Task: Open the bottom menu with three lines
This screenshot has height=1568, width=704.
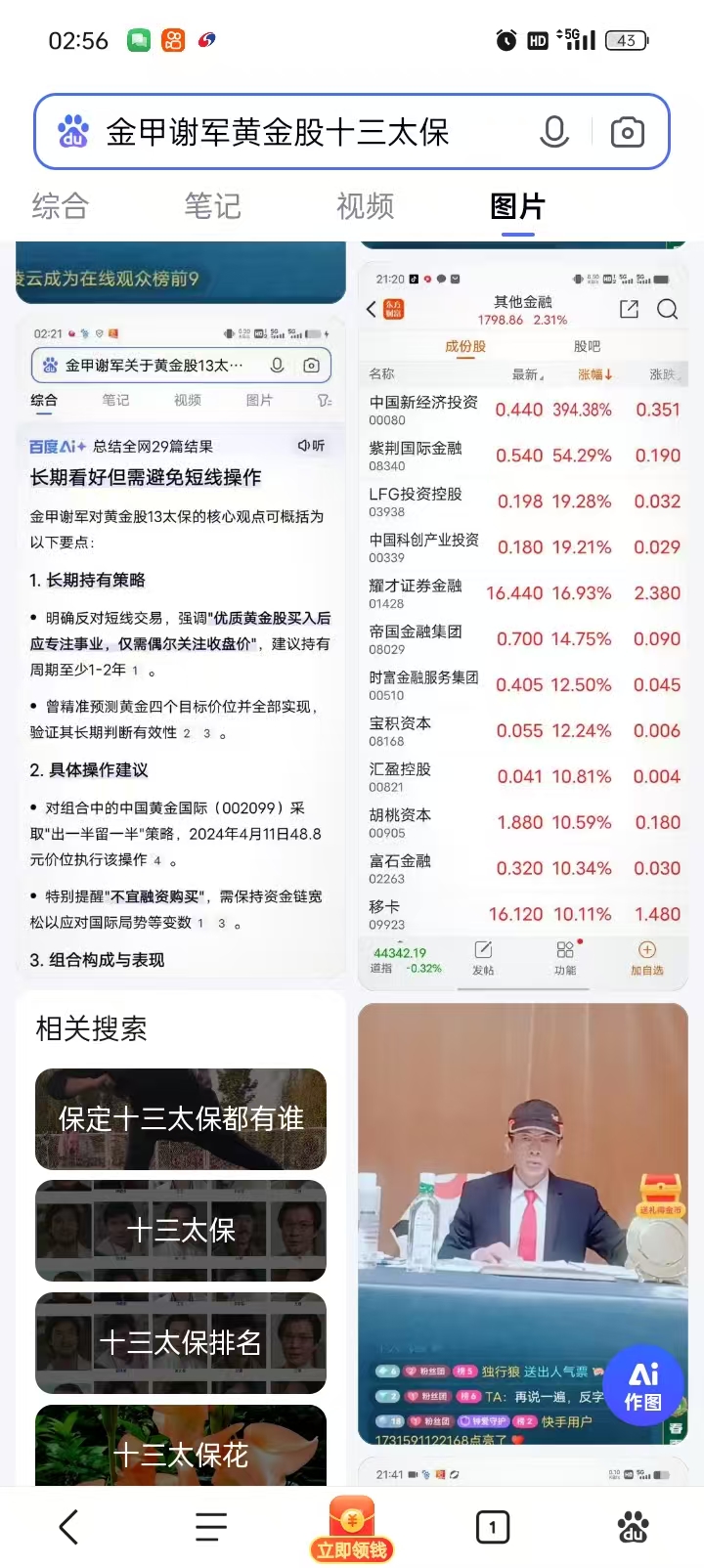Action: point(210,1527)
